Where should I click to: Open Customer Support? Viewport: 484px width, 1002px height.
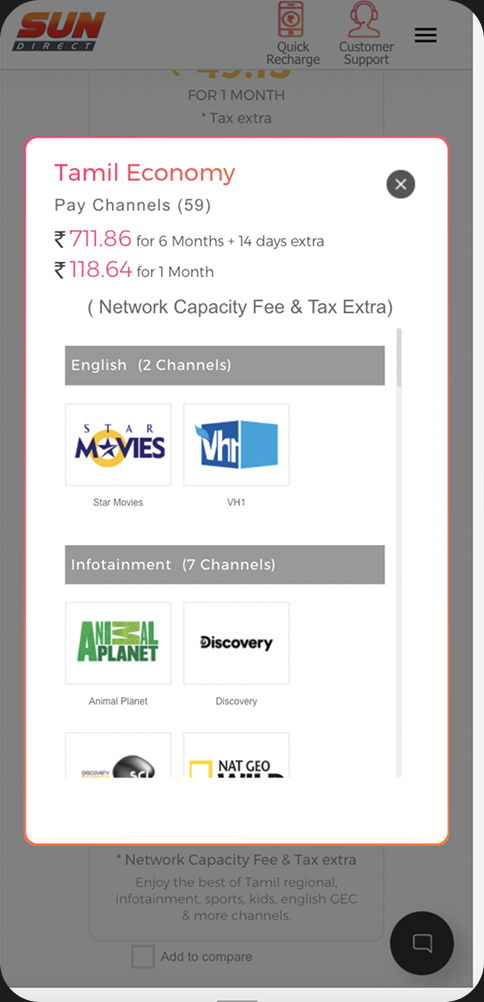pos(366,34)
